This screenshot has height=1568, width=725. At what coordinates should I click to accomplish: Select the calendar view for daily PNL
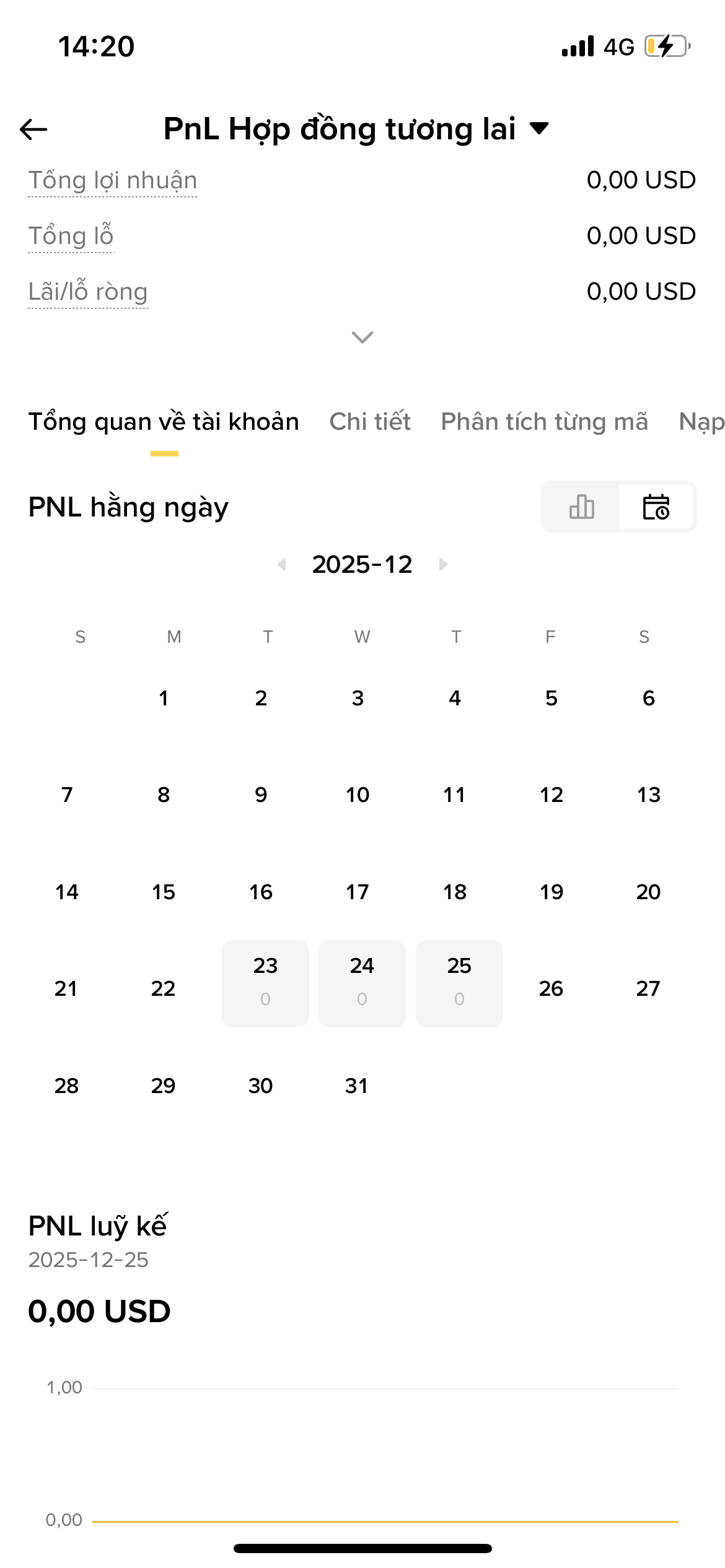[656, 507]
